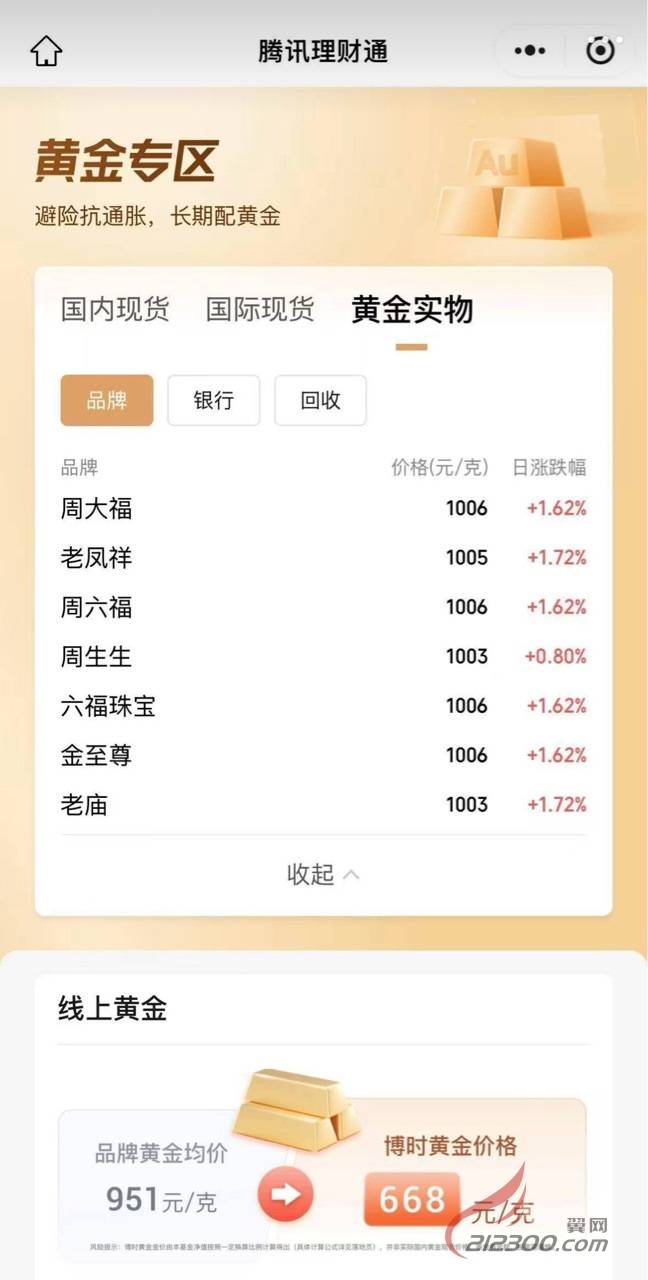Open the three-dot more menu
Viewport: 648px width, 1280px height.
(529, 50)
